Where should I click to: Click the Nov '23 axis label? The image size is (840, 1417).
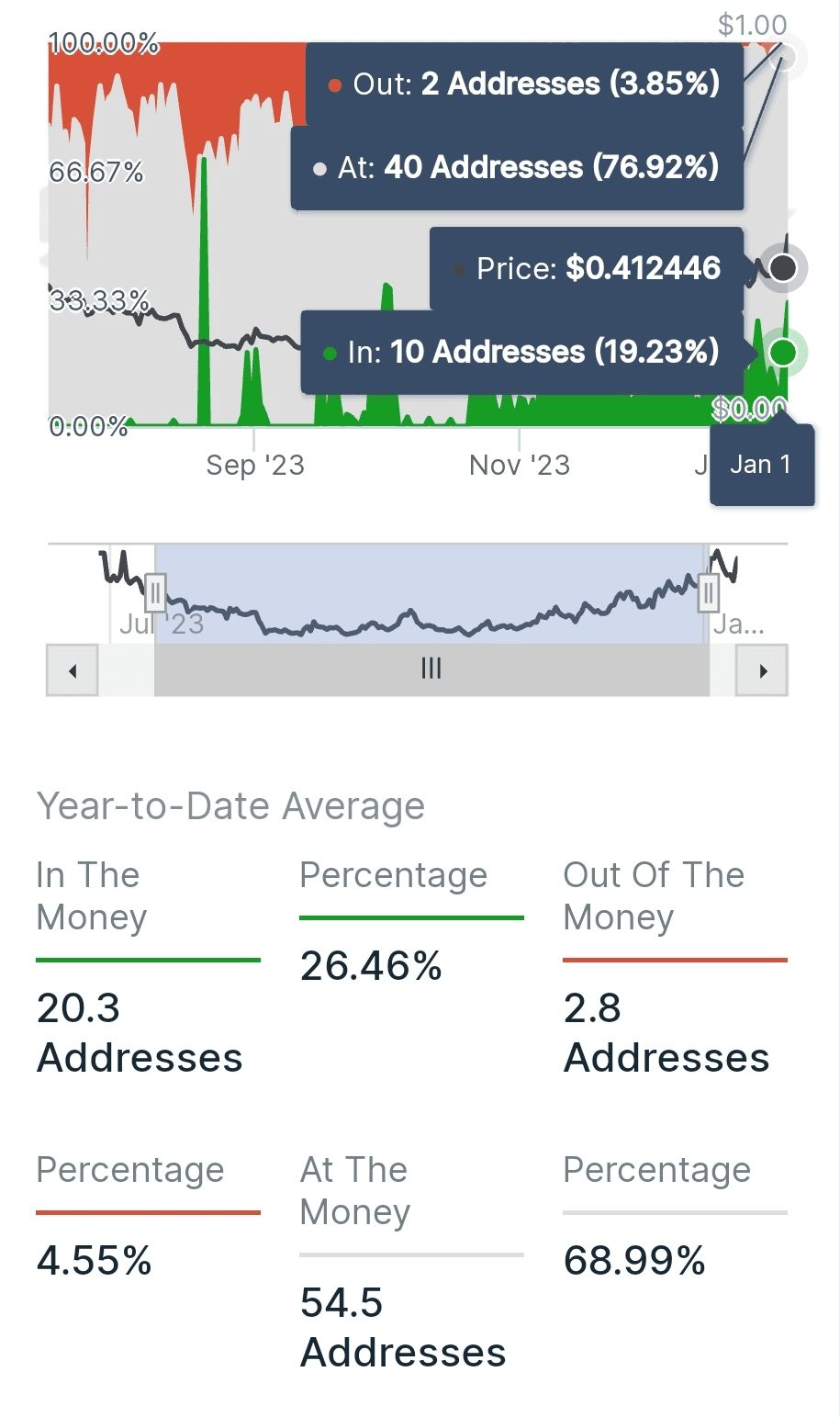[x=517, y=466]
